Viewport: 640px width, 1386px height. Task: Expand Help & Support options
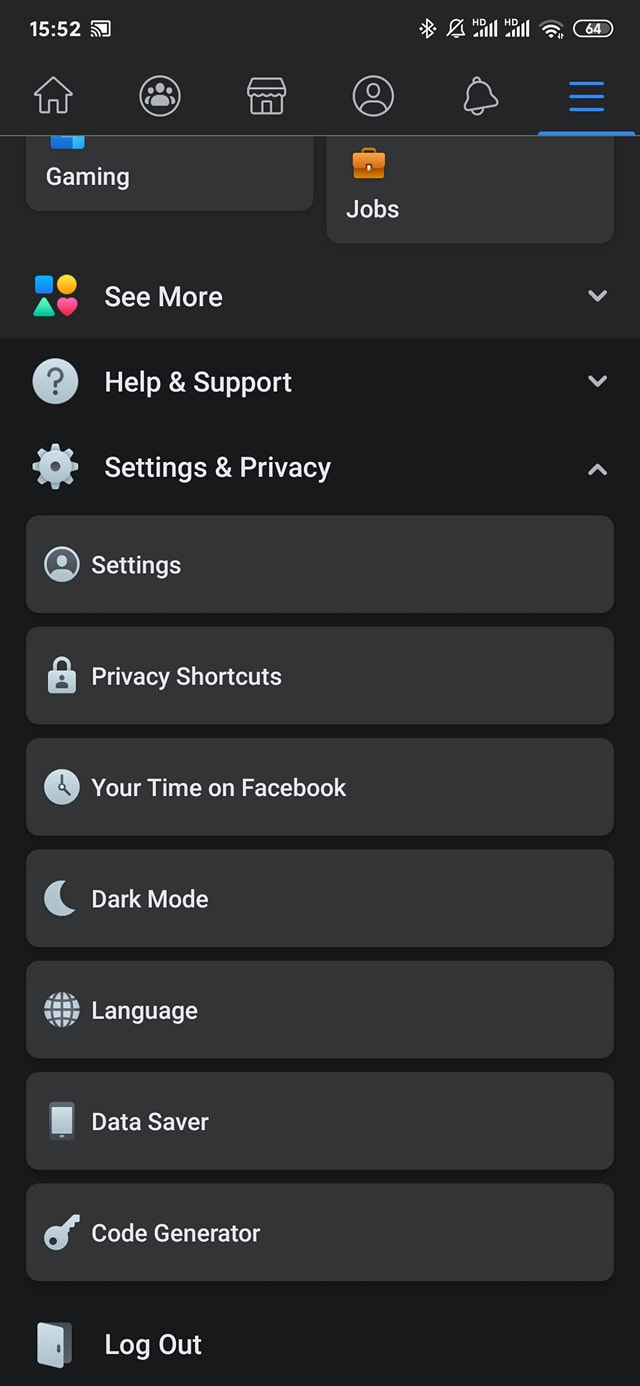click(320, 382)
